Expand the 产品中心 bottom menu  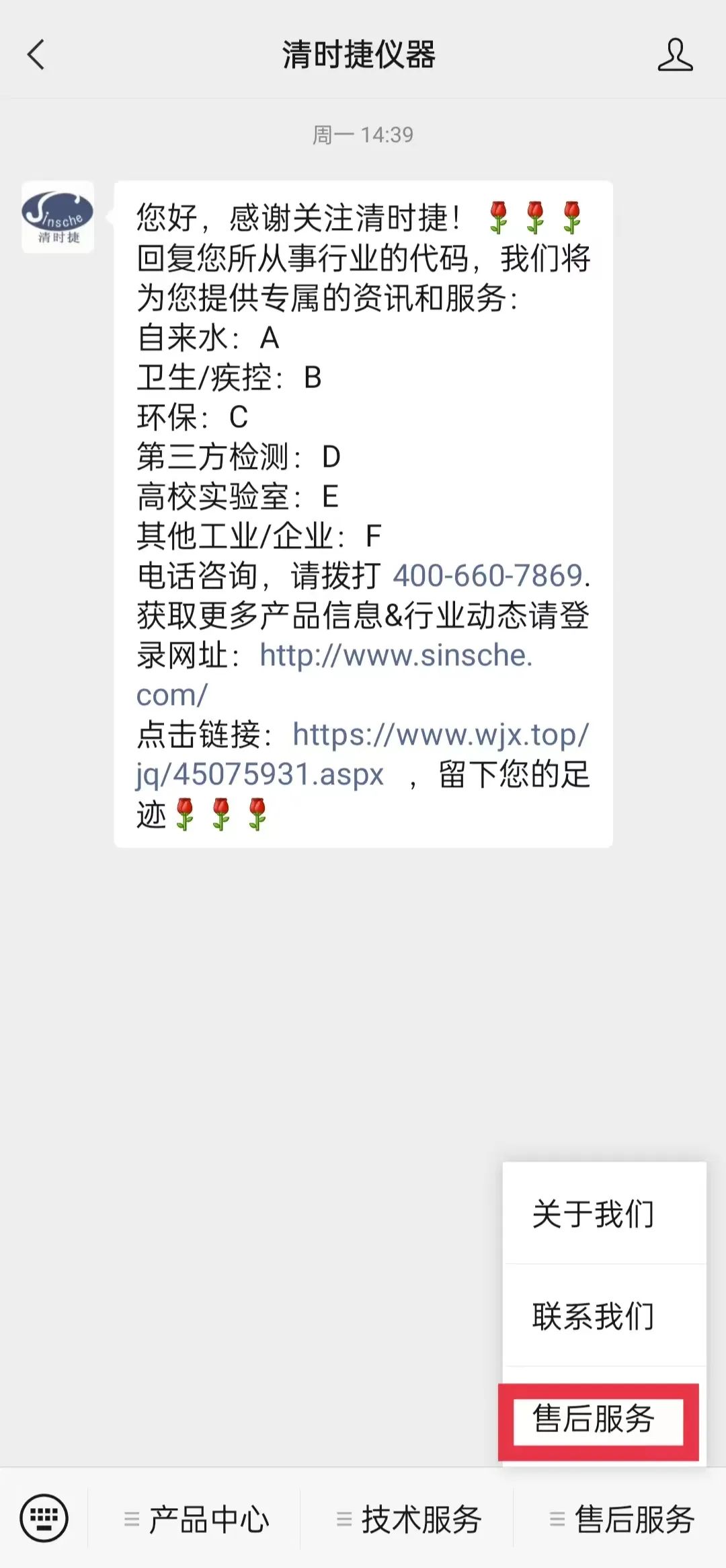pyautogui.click(x=196, y=1520)
